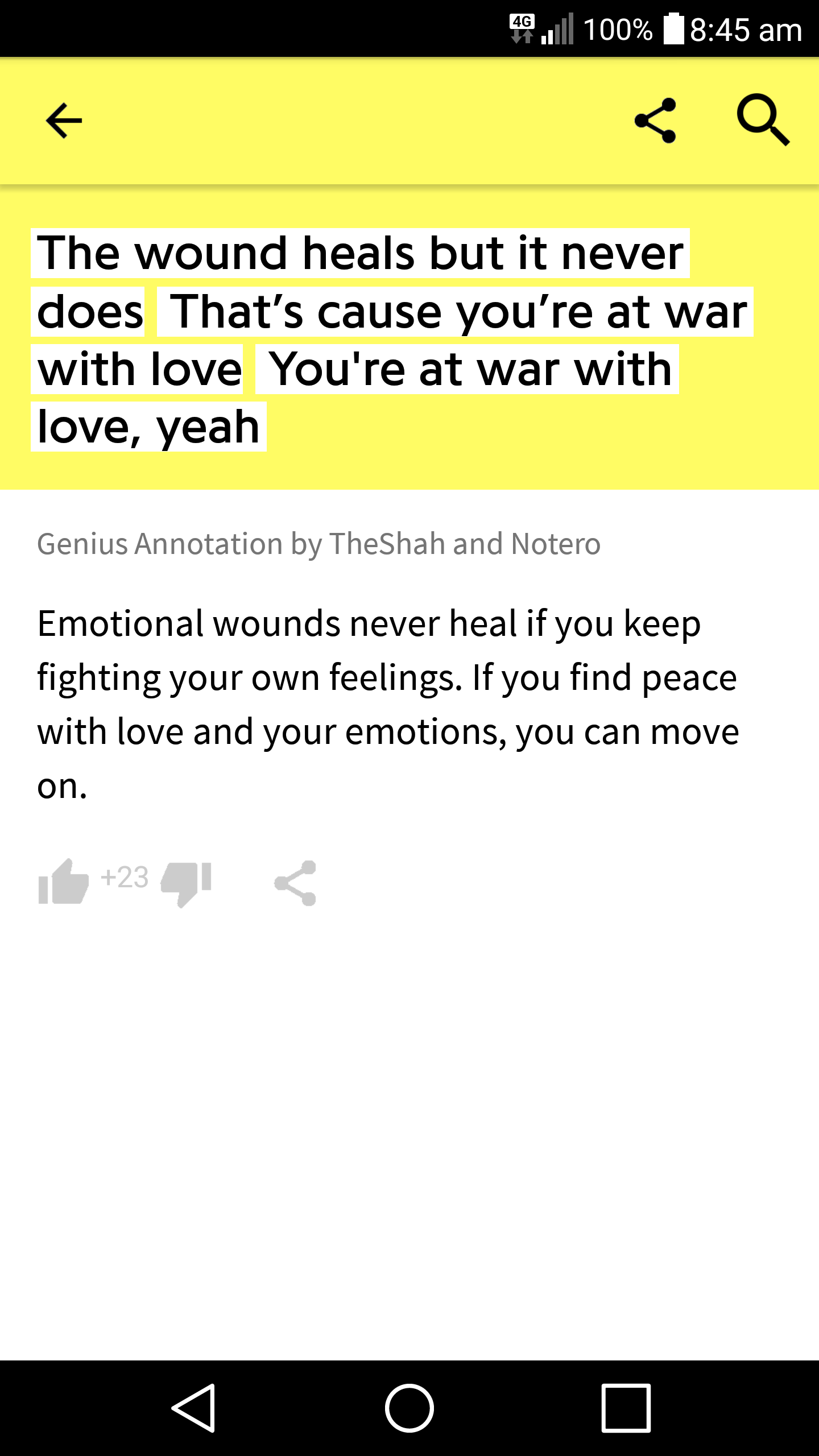Go back using the top-left arrow
The height and width of the screenshot is (1456, 819).
64,121
